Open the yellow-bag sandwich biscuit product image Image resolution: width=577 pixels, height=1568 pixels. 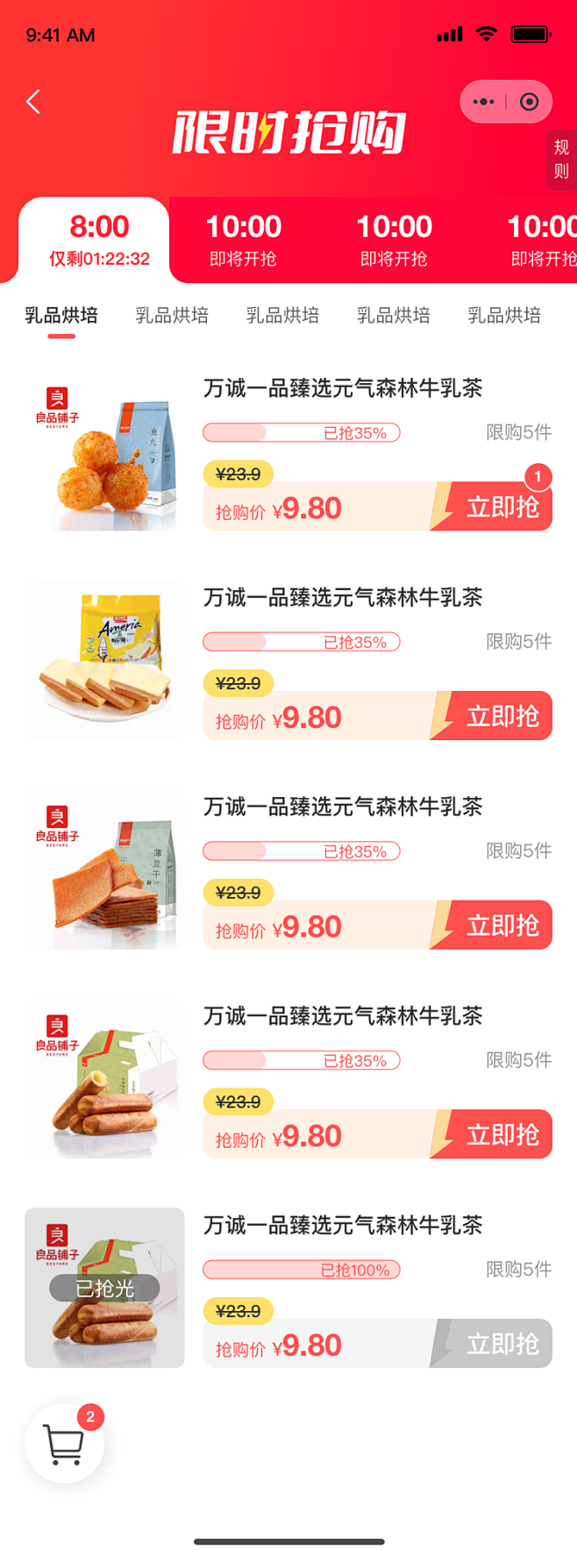coord(105,660)
